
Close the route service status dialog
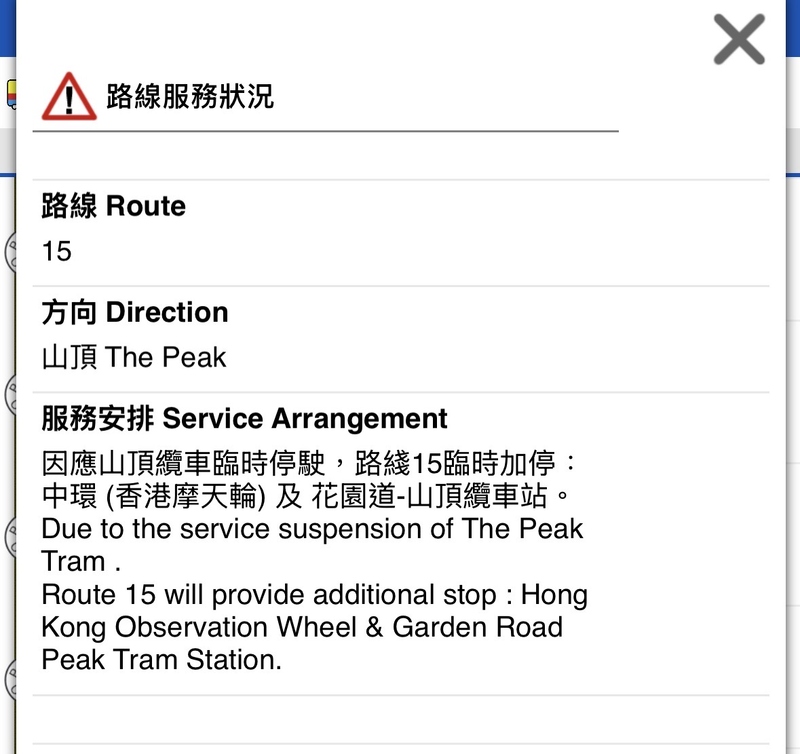click(x=738, y=41)
